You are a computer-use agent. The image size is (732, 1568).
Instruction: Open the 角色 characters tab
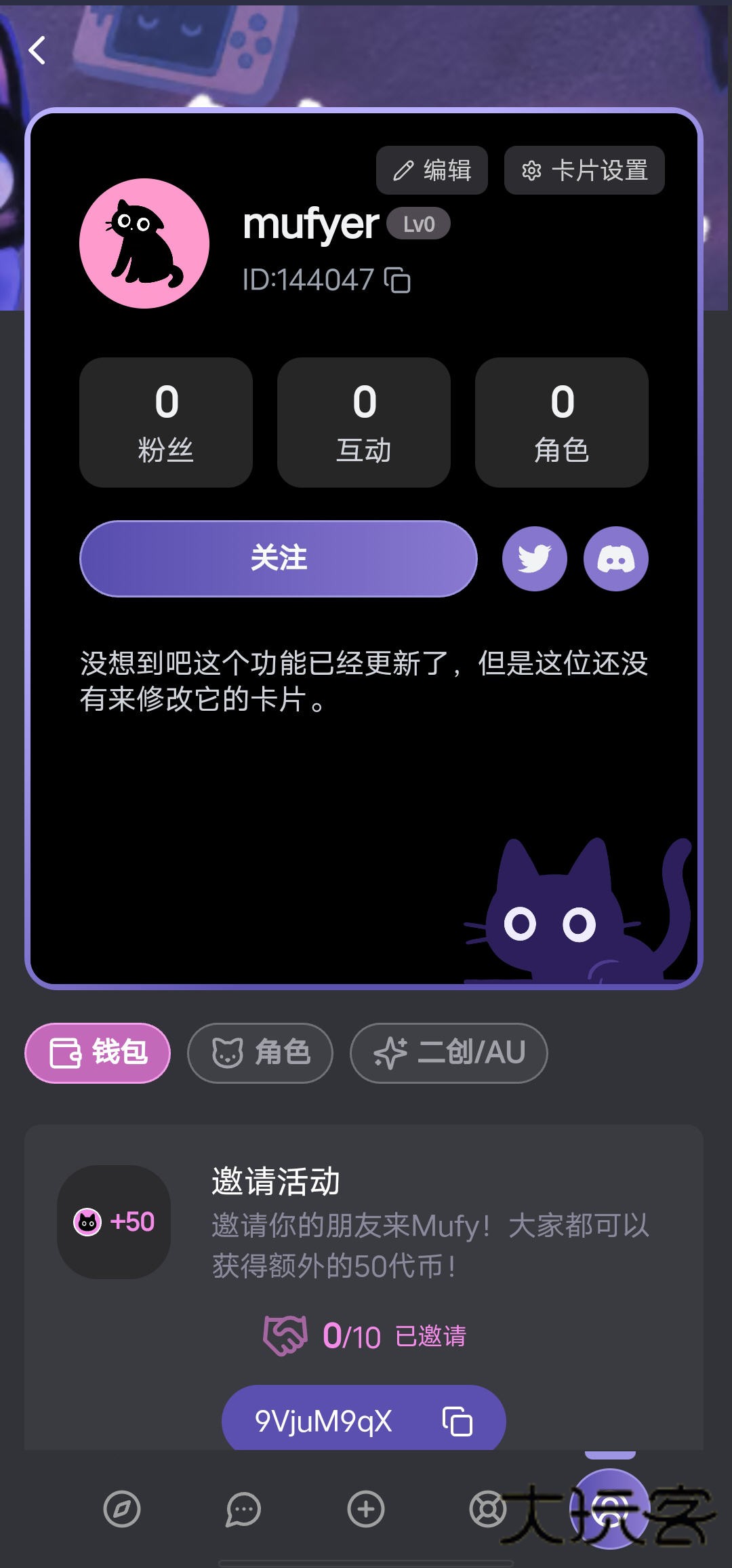click(x=260, y=1053)
